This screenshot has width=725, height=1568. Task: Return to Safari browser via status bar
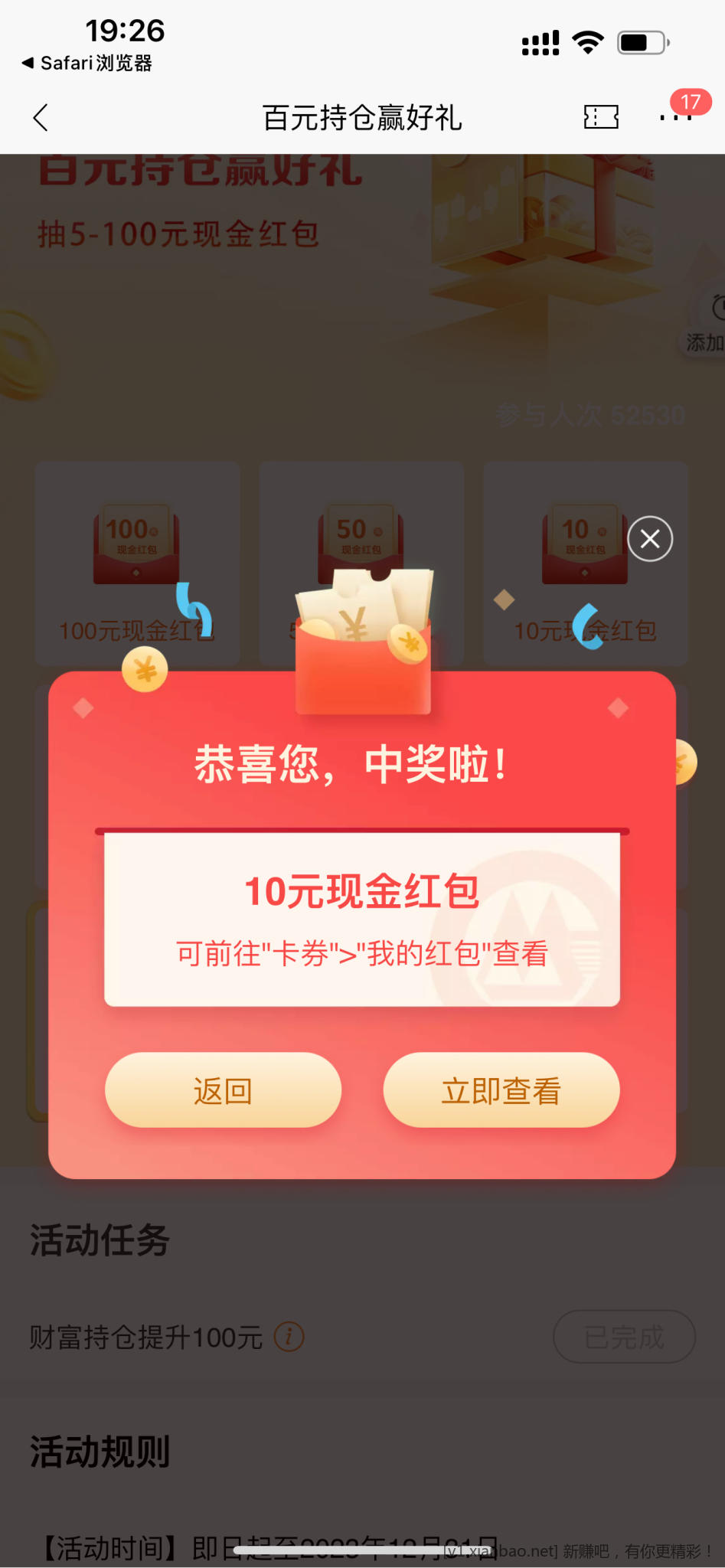point(86,63)
